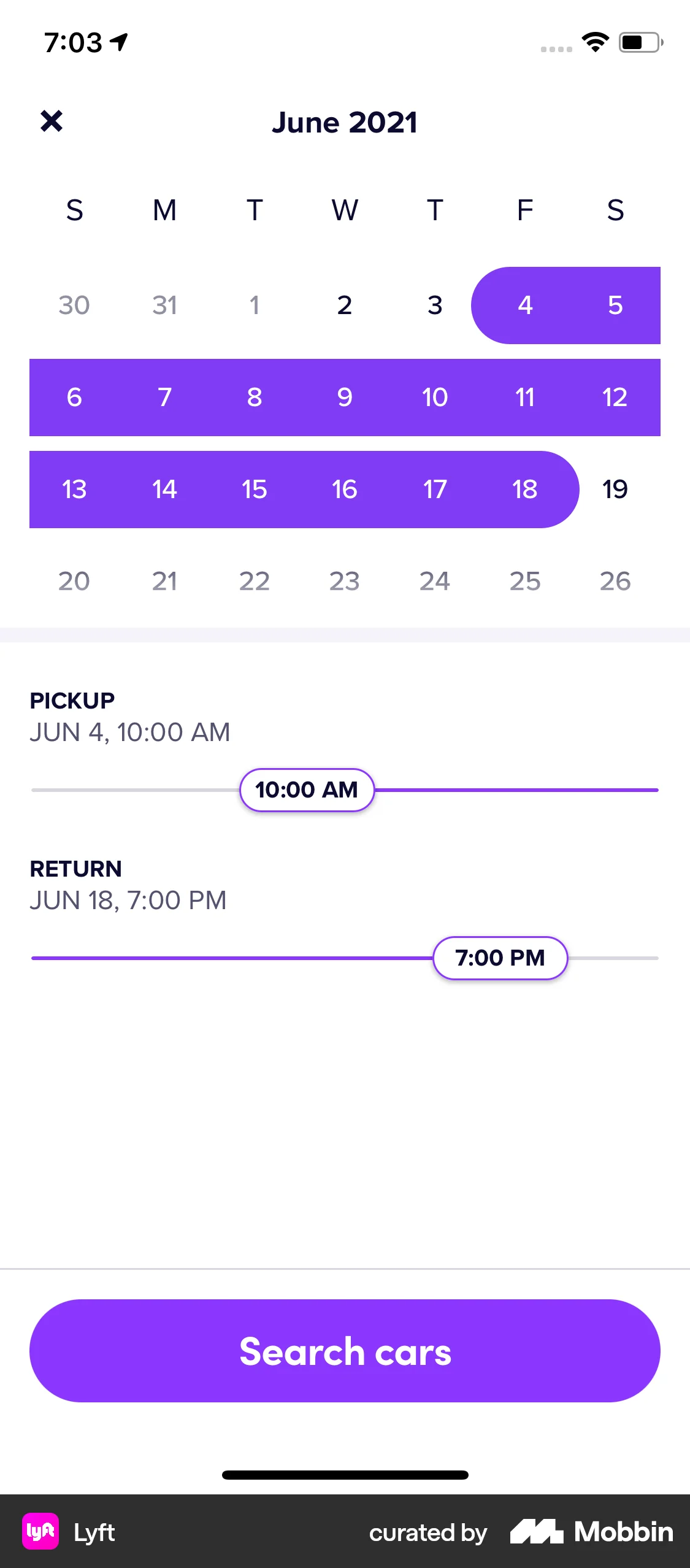Tap the 7:00 PM return slider handle
The width and height of the screenshot is (690, 1568).
[x=500, y=958]
